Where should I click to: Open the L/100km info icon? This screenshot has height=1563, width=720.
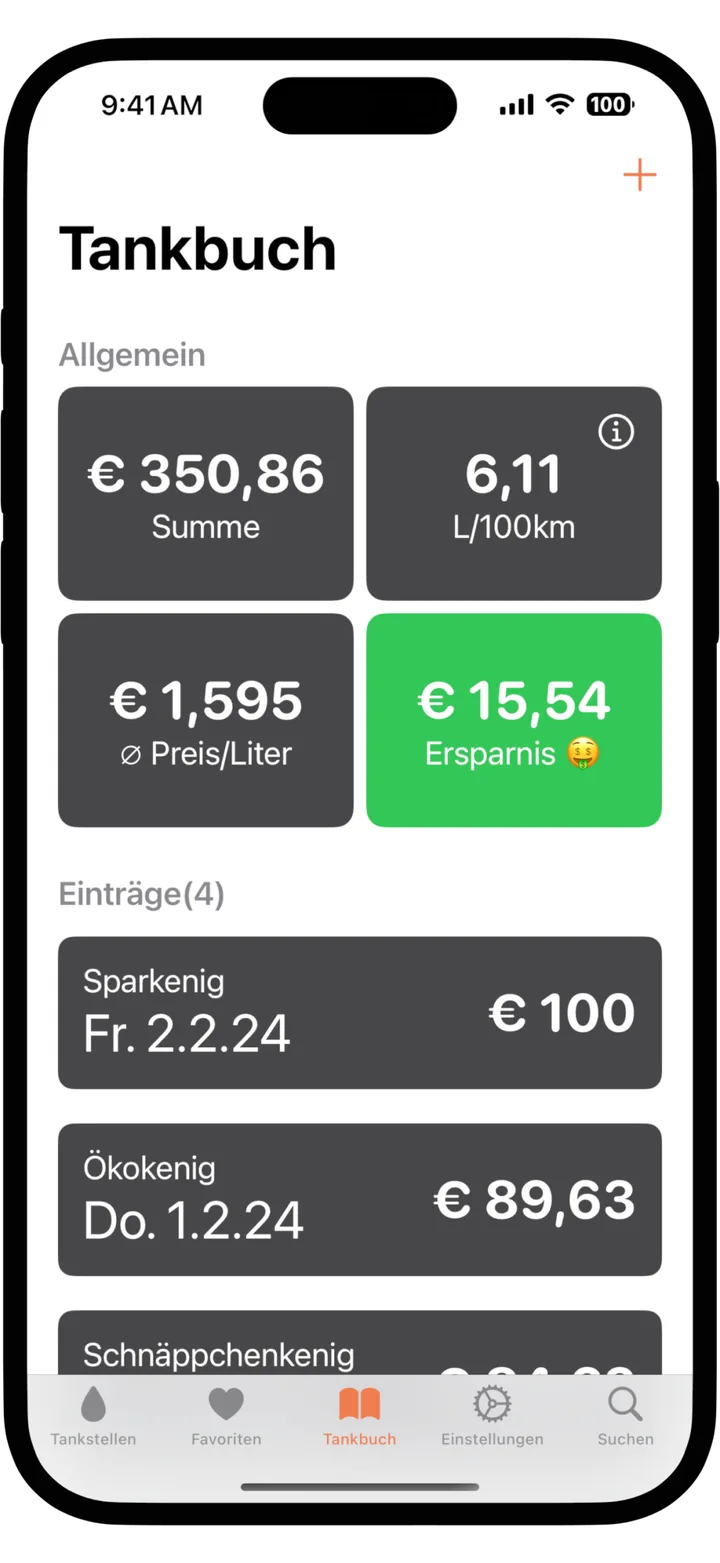coord(616,432)
